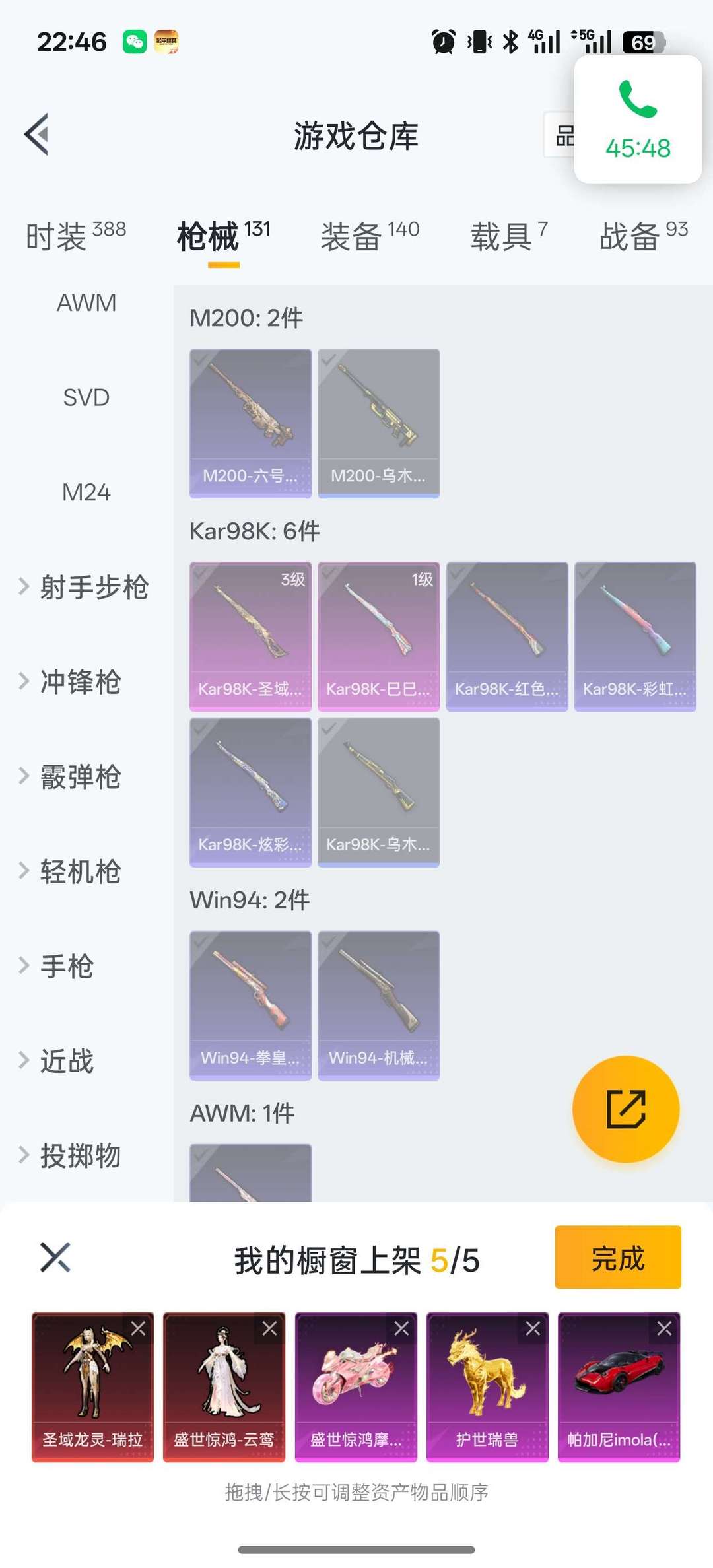Switch to the 装备 tab
Screen dimensions: 713x1568
tap(370, 236)
